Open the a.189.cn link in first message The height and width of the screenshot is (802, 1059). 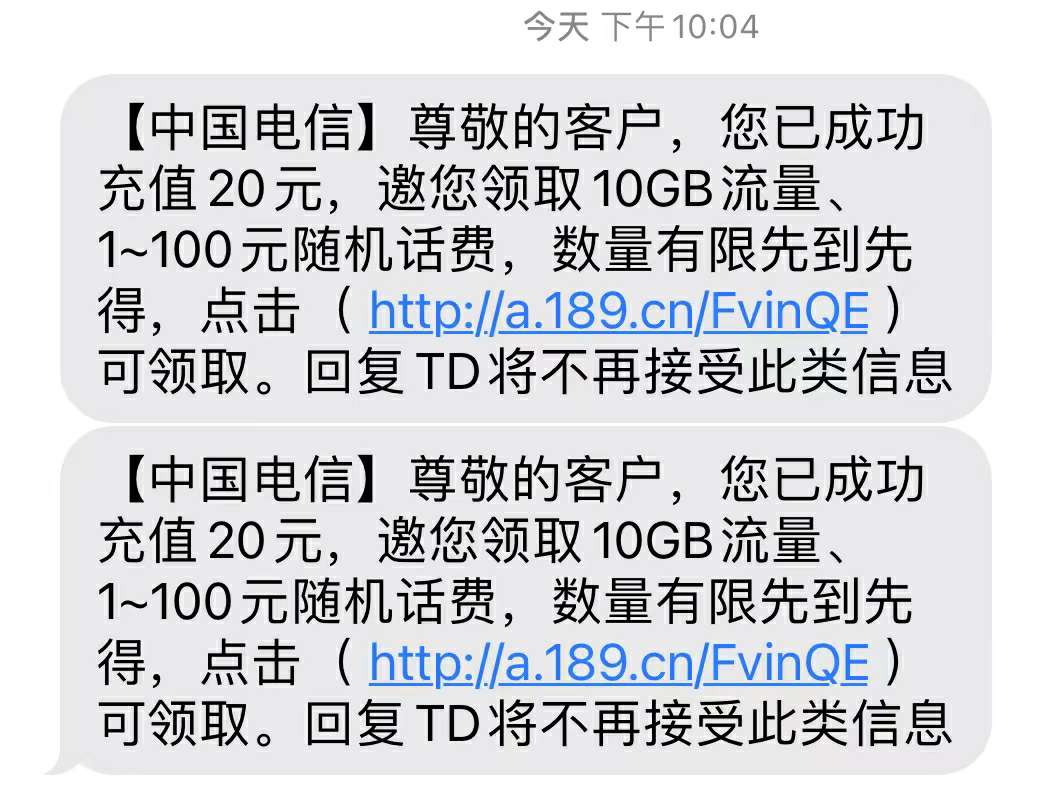coord(618,313)
